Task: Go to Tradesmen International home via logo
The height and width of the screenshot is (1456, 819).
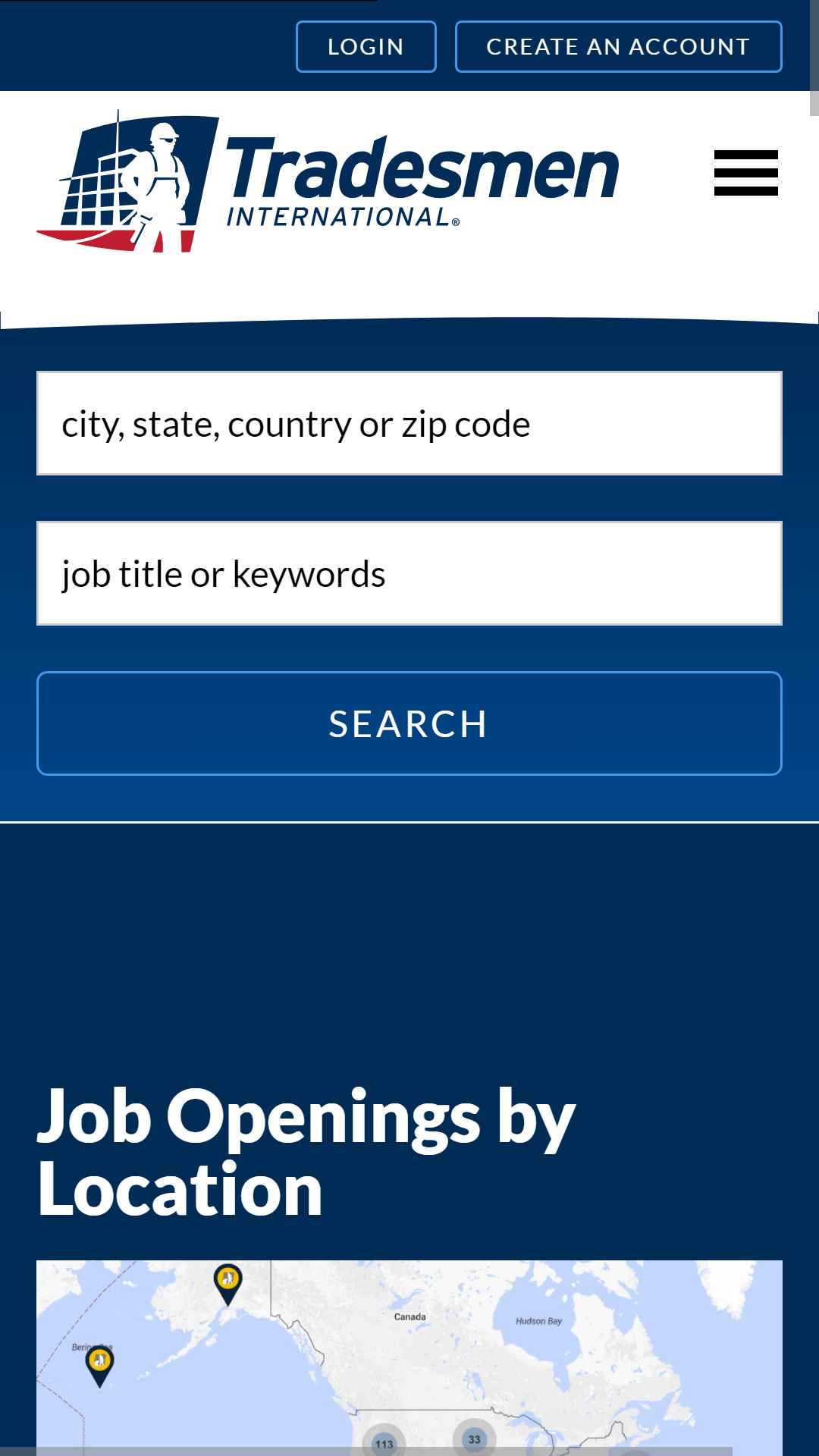Action: [x=328, y=180]
